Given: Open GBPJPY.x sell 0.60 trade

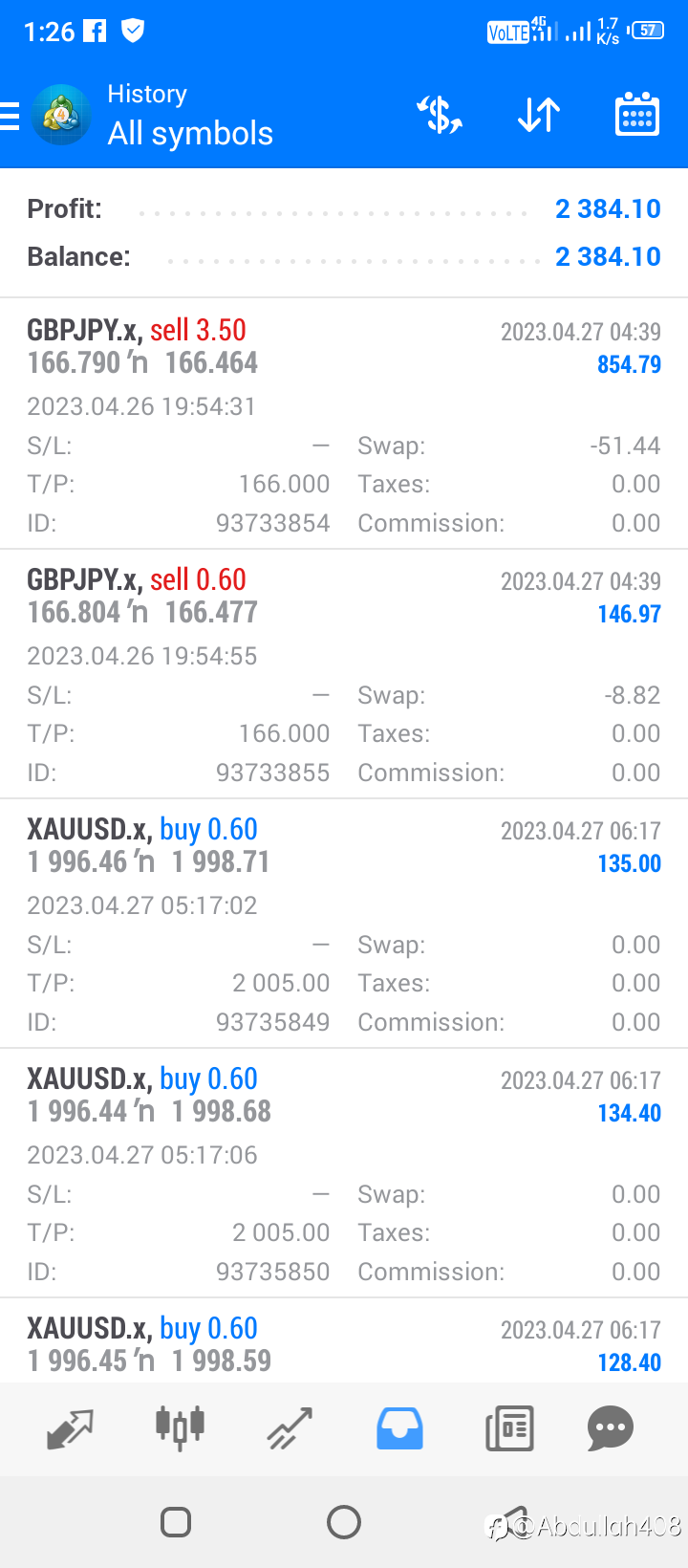Looking at the screenshot, I should pyautogui.click(x=344, y=673).
